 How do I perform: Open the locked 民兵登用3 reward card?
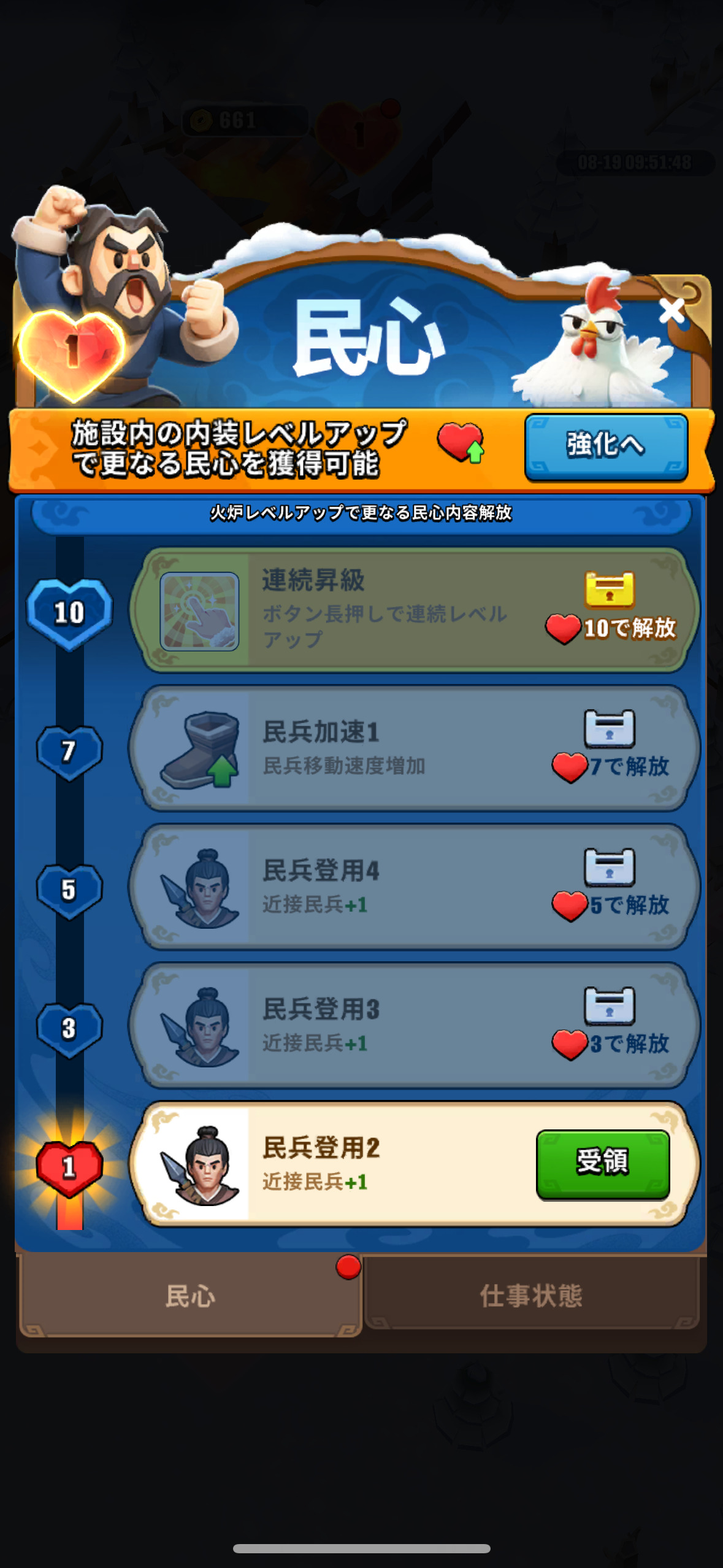tap(415, 1025)
